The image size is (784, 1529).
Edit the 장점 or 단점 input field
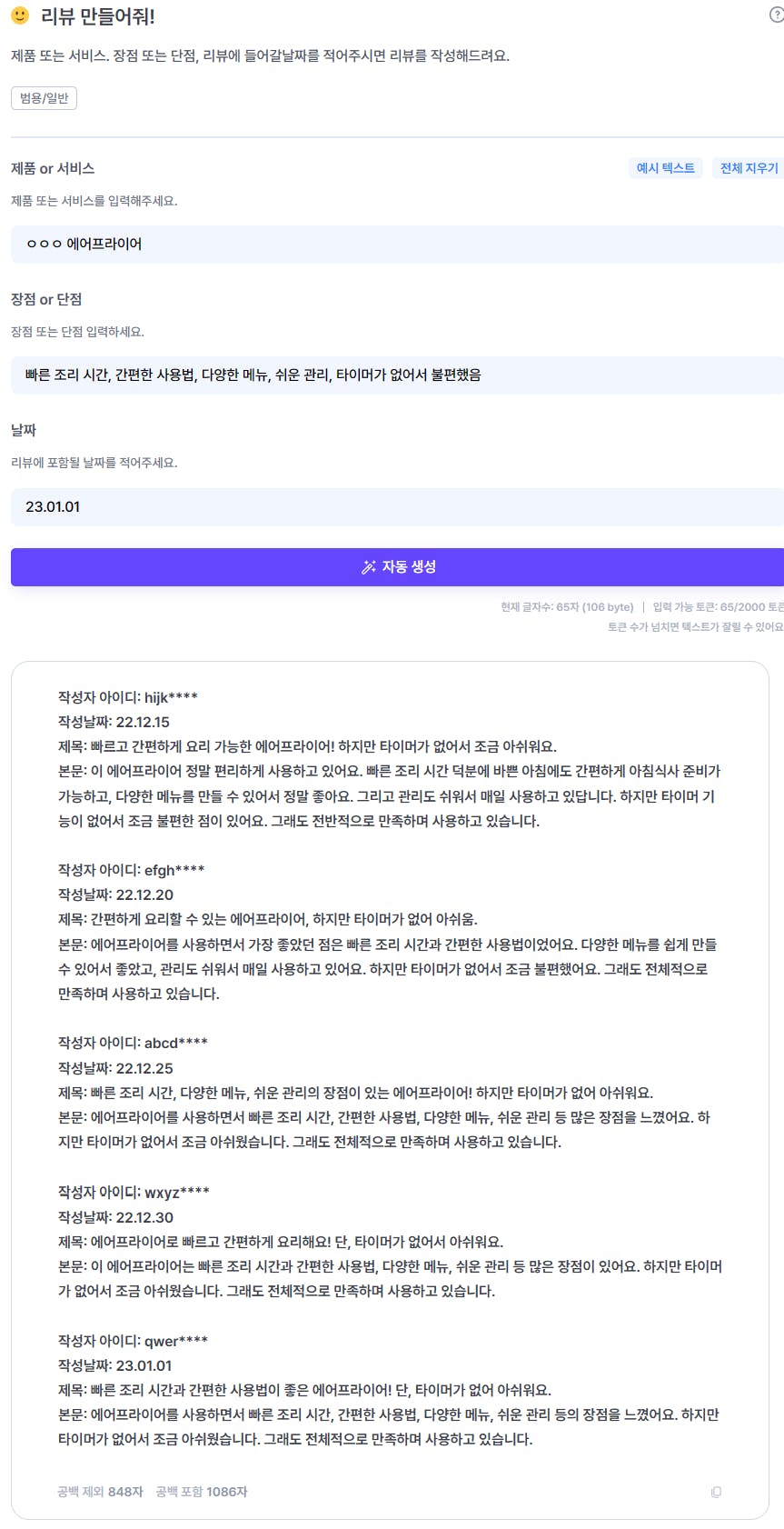tap(396, 375)
